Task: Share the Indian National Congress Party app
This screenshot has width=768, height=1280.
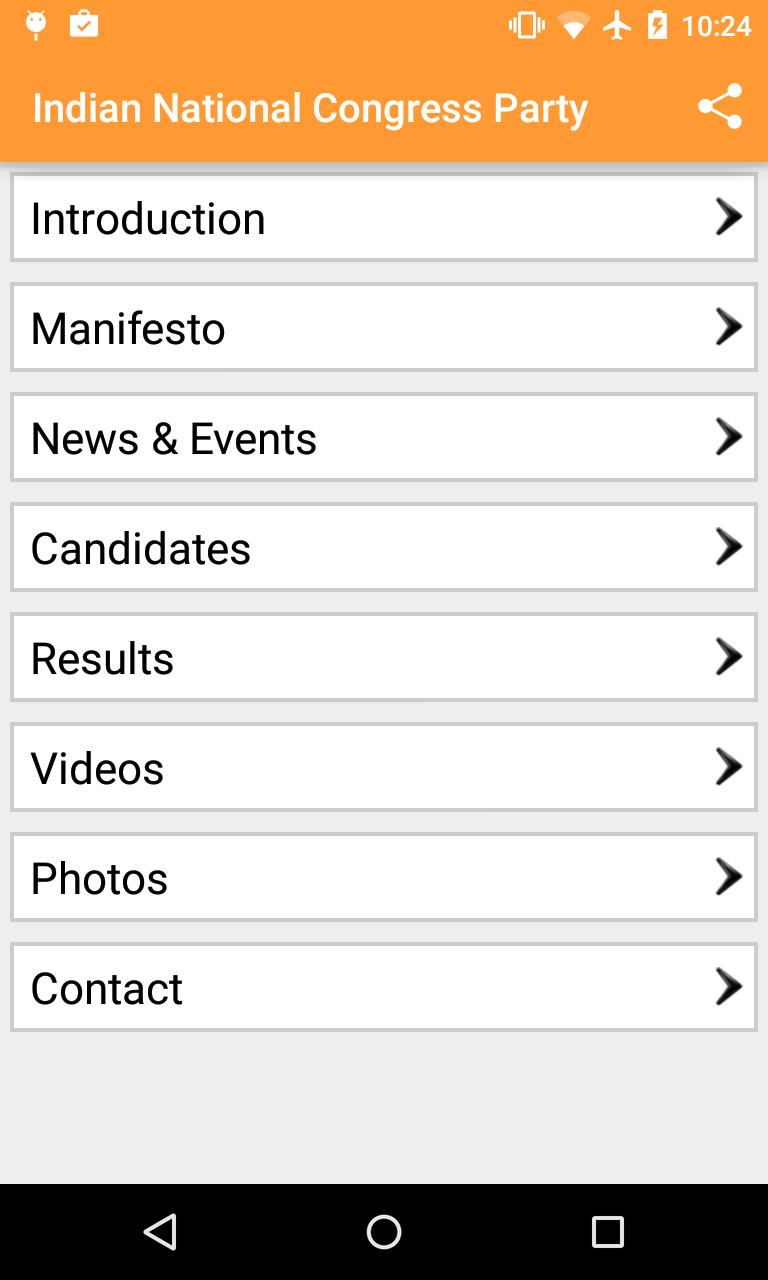Action: point(720,107)
